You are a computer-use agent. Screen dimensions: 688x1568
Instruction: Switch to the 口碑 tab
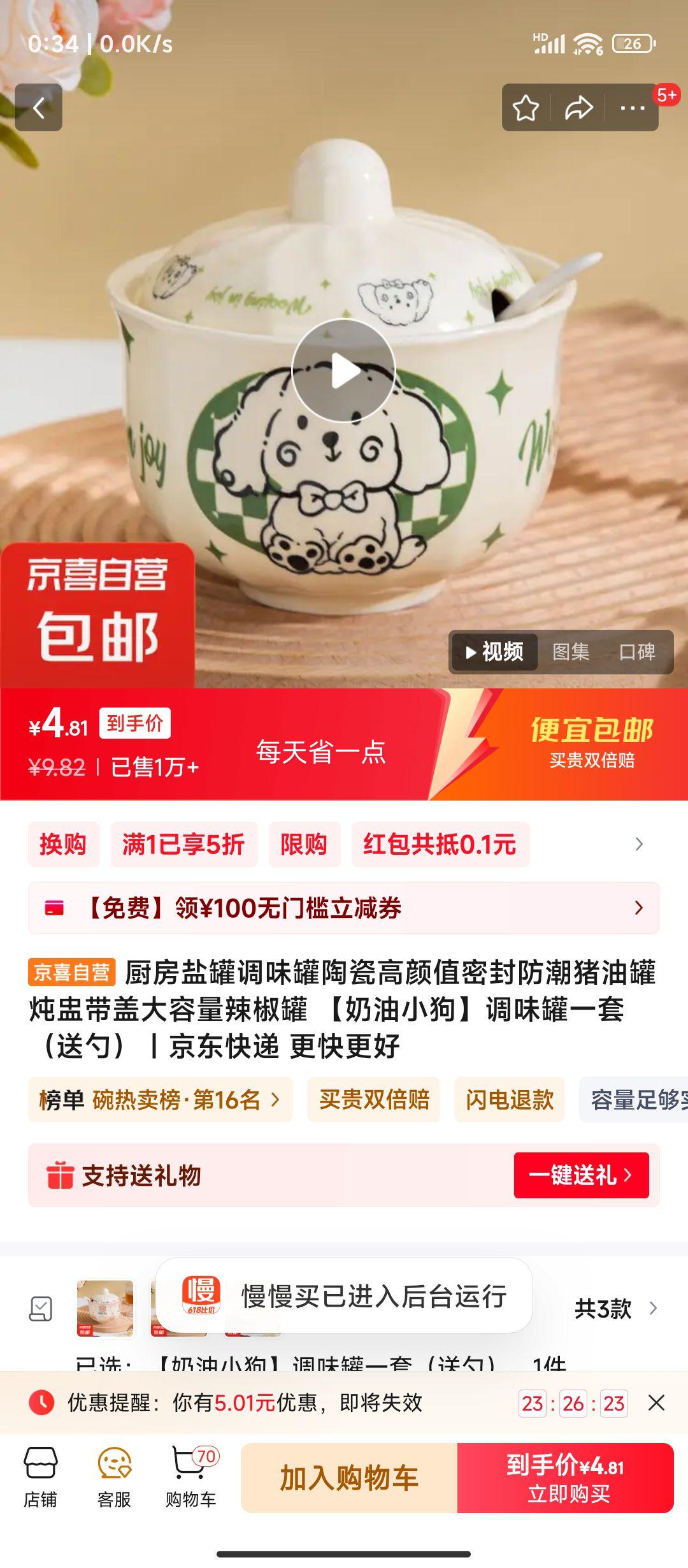pos(637,651)
